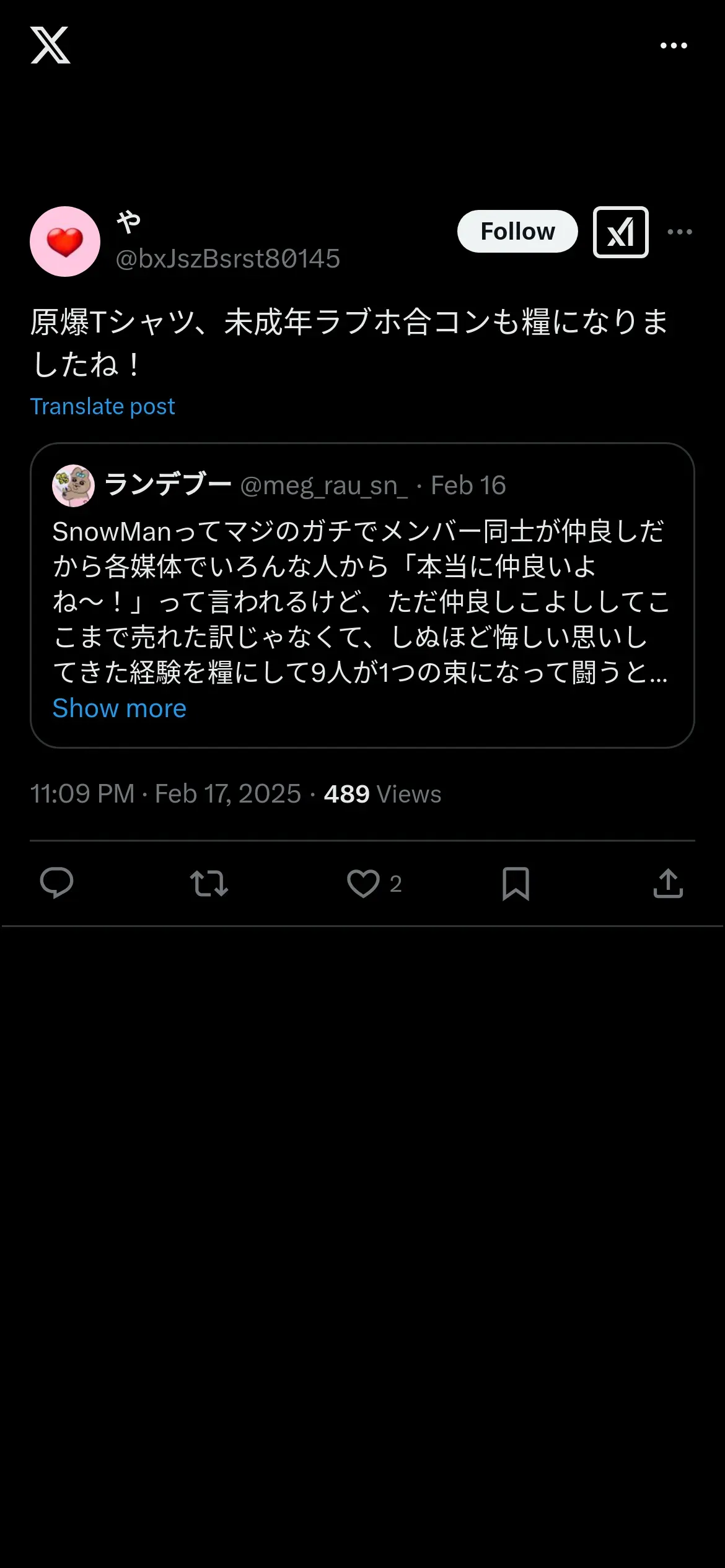This screenshot has height=1568, width=725.
Task: Open the pink heart profile avatar
Action: tap(65, 242)
